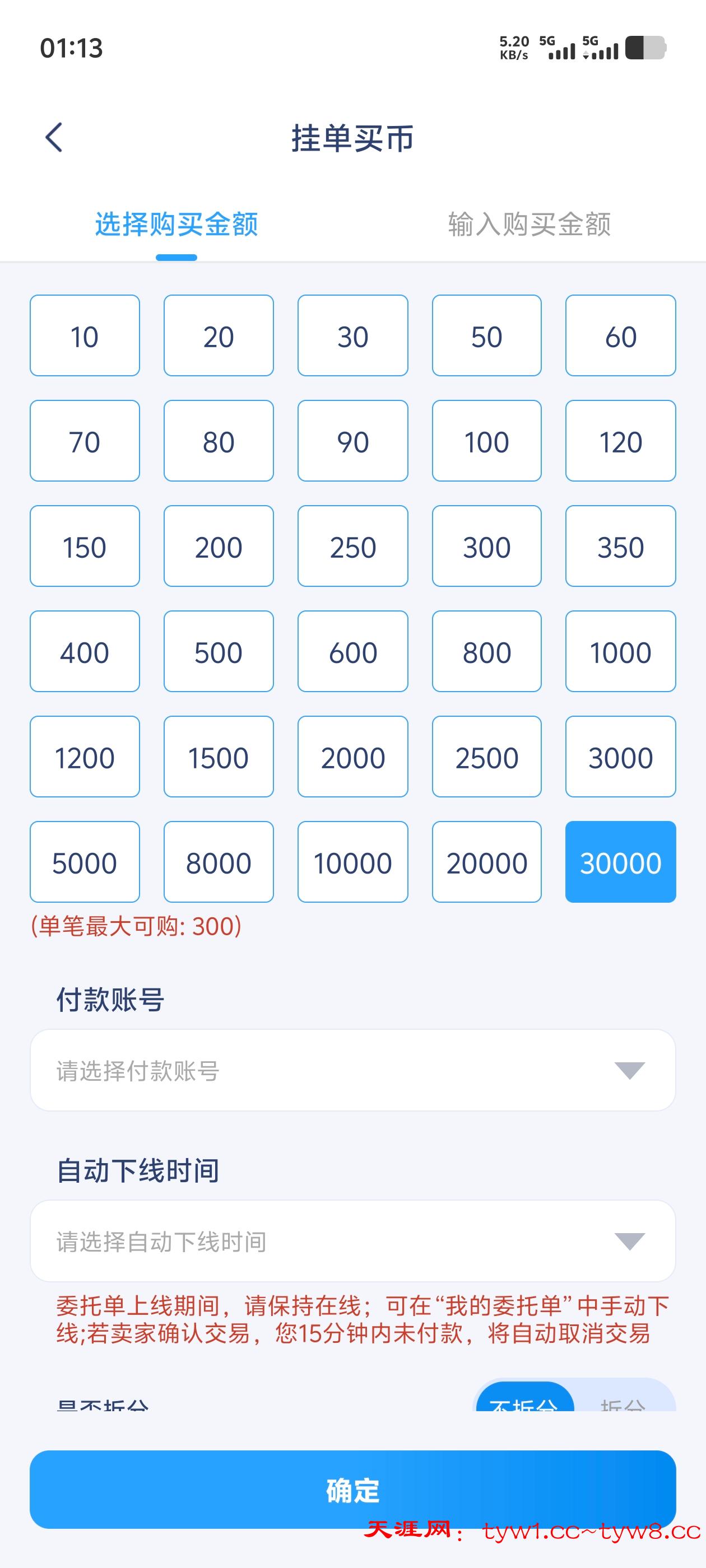Choose the 250 amount option
Image resolution: width=706 pixels, height=1568 pixels.
click(x=352, y=547)
